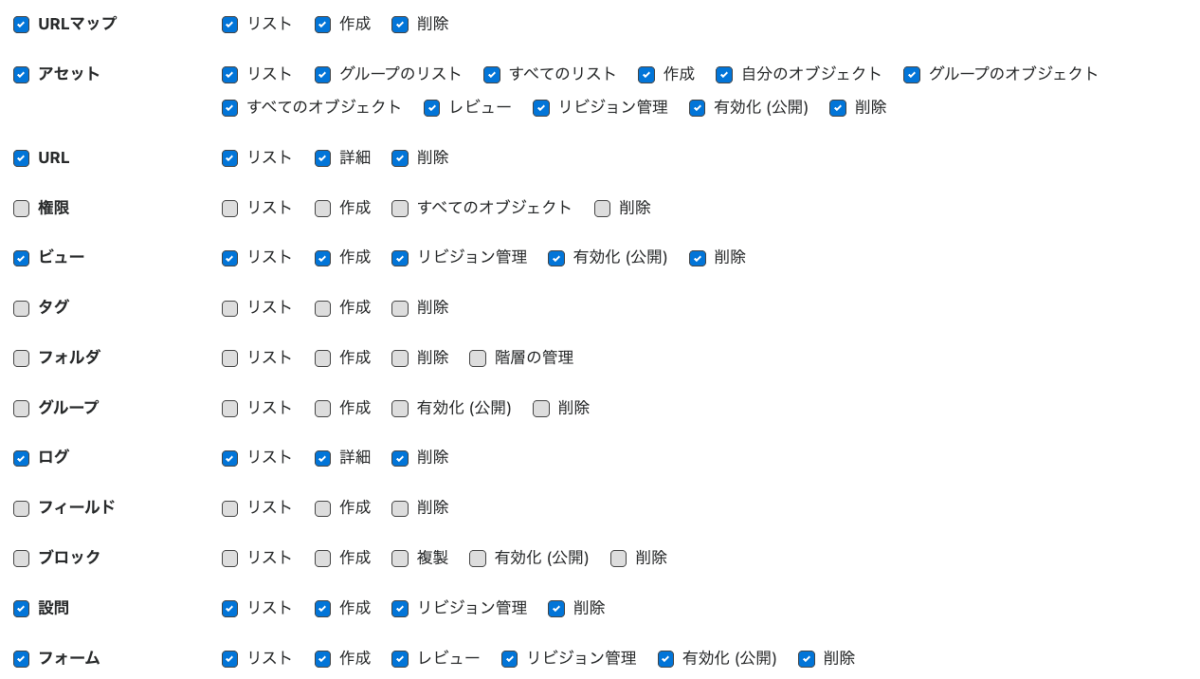Uncheck 作成 in the URLマップ row

[322, 24]
